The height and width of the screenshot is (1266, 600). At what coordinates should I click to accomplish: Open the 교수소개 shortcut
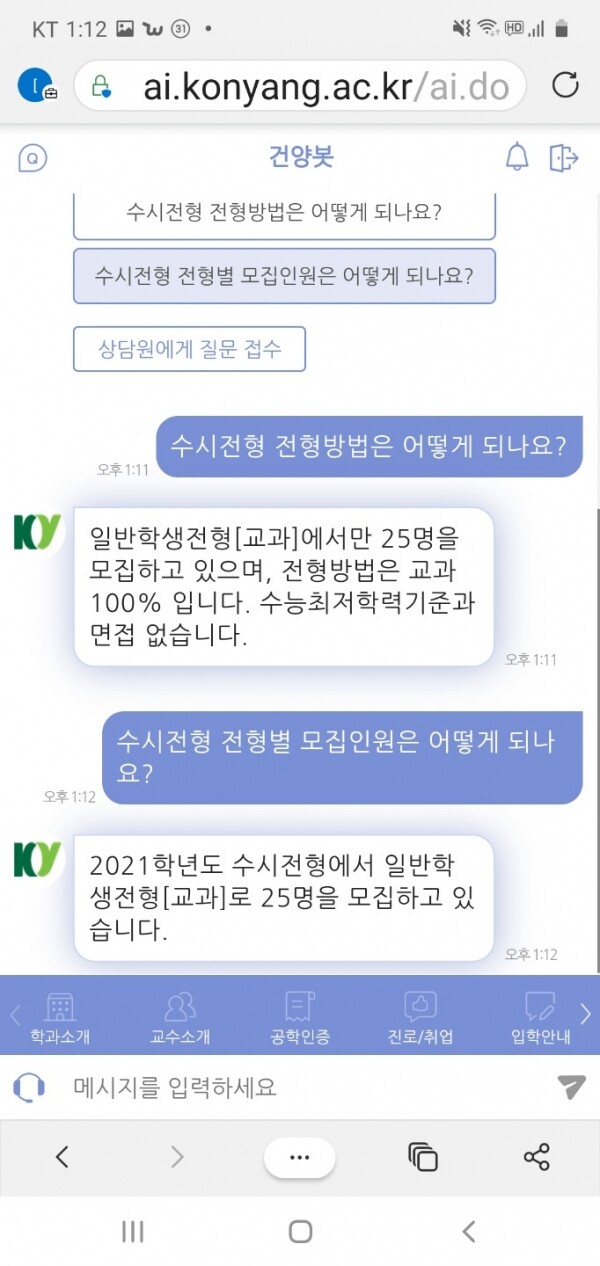tap(180, 1017)
